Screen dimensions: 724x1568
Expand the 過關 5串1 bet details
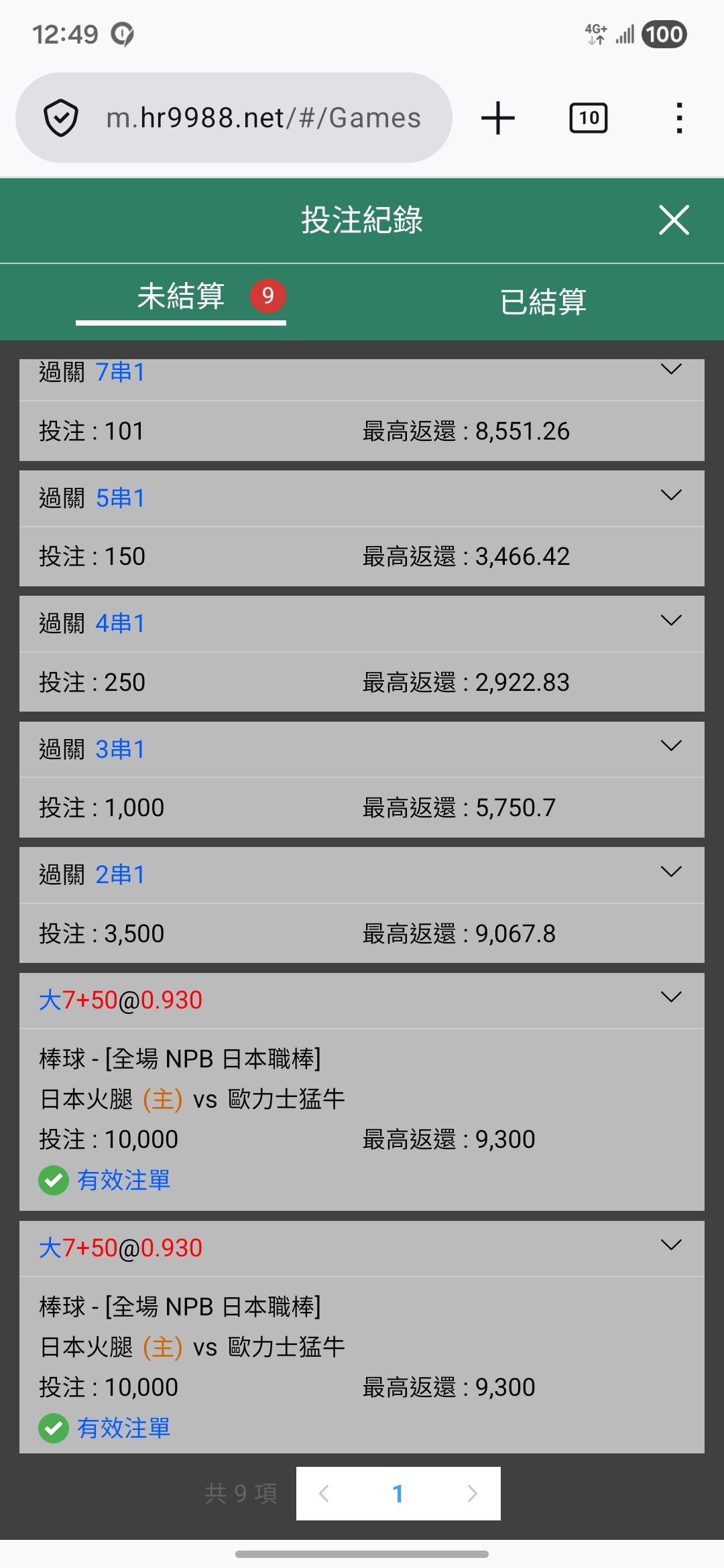[670, 496]
